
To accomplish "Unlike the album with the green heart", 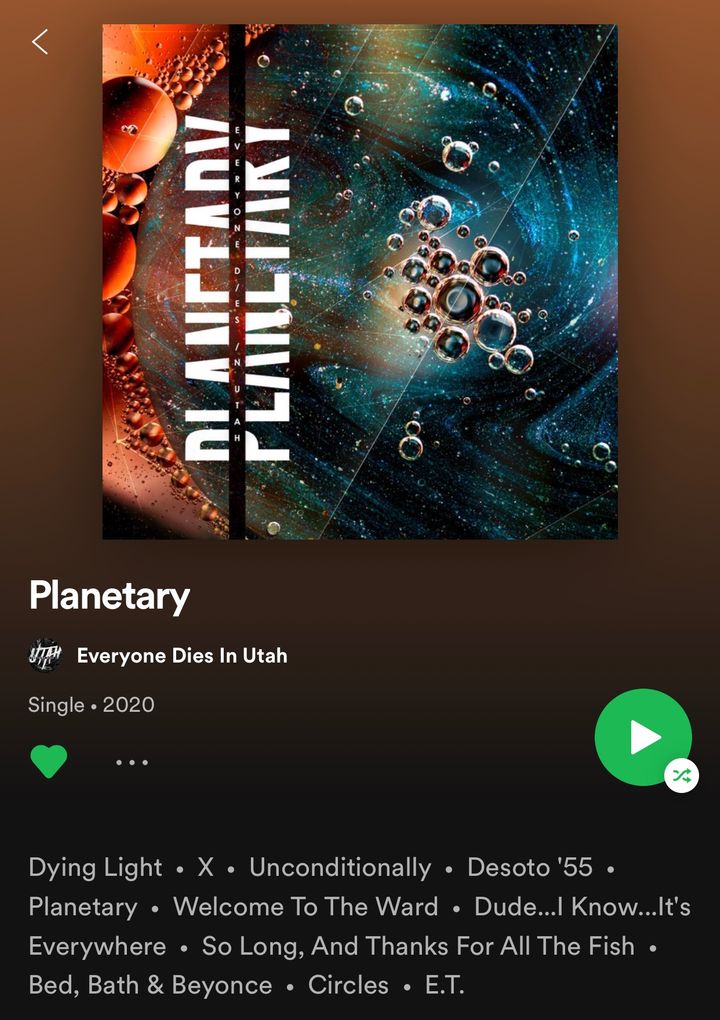I will (48, 762).
